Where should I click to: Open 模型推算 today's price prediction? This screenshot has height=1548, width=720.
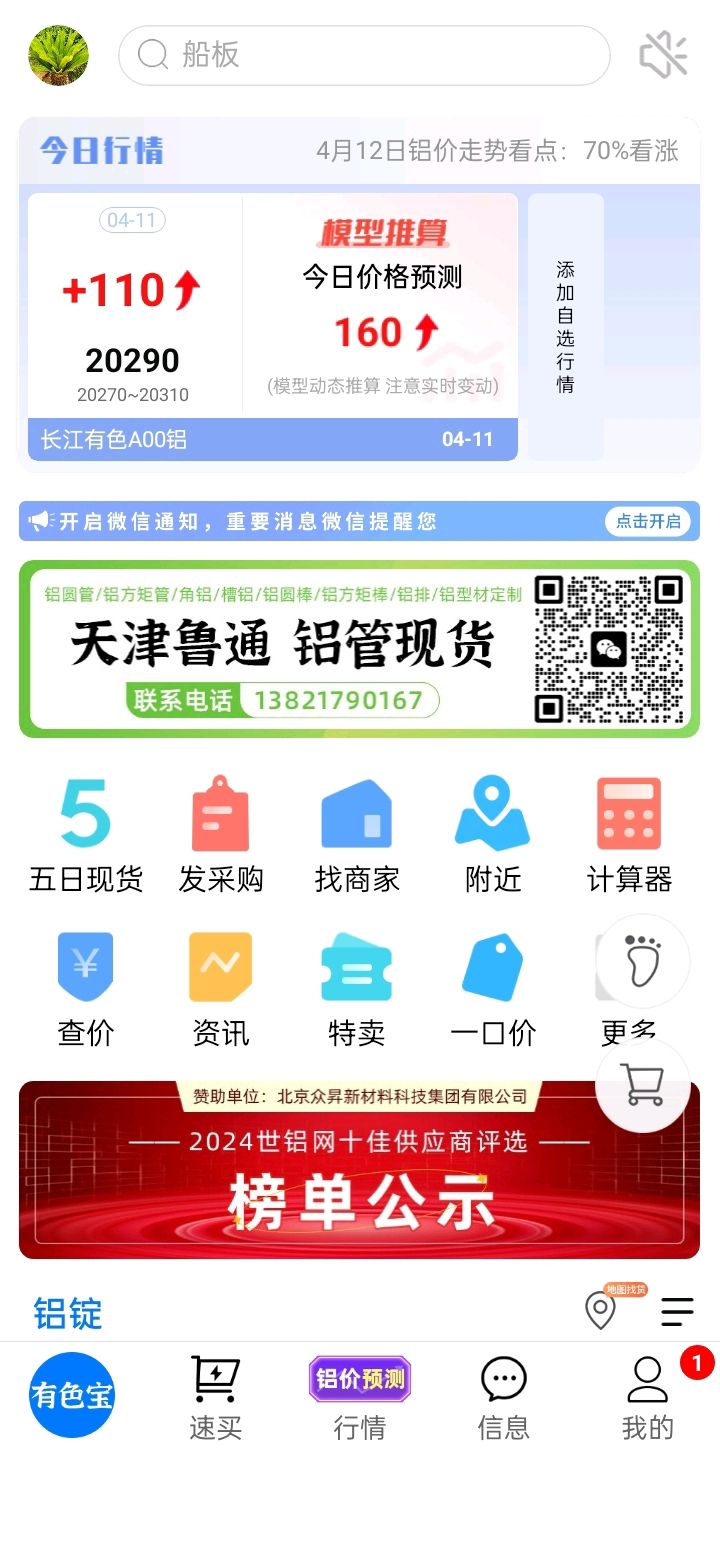pos(382,304)
